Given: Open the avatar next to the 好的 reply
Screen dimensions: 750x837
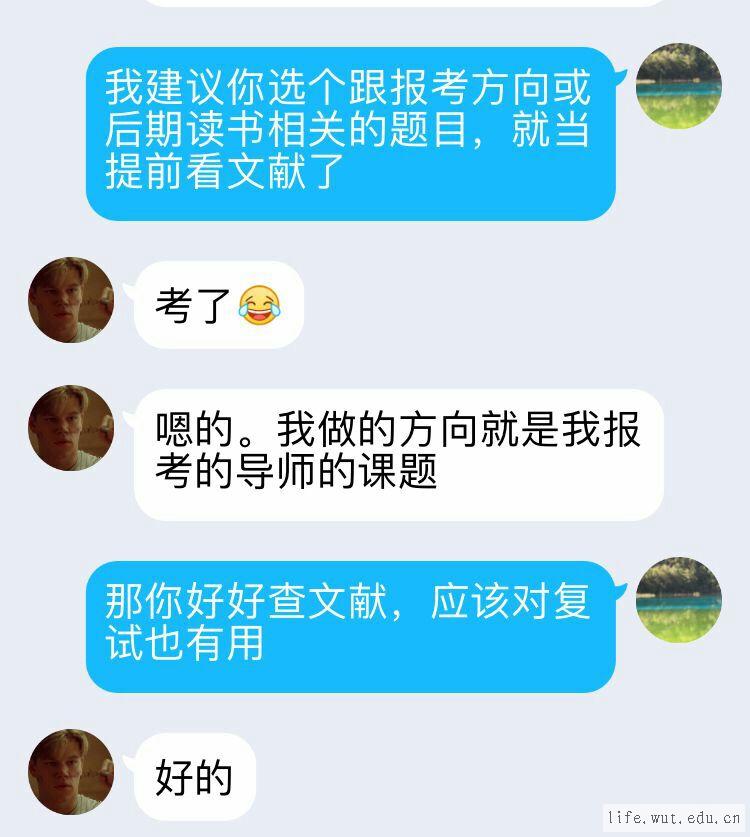Looking at the screenshot, I should (71, 772).
